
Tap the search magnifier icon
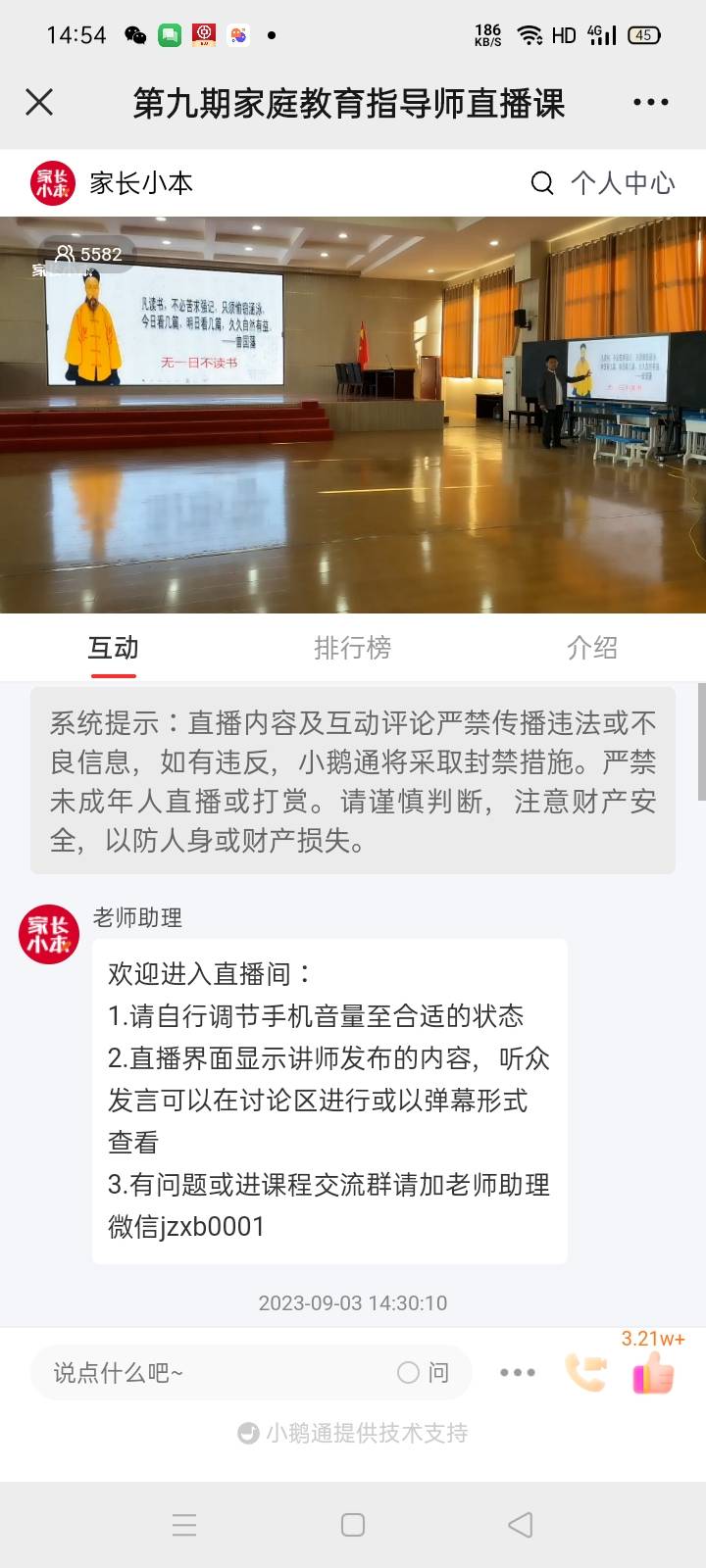(x=541, y=183)
